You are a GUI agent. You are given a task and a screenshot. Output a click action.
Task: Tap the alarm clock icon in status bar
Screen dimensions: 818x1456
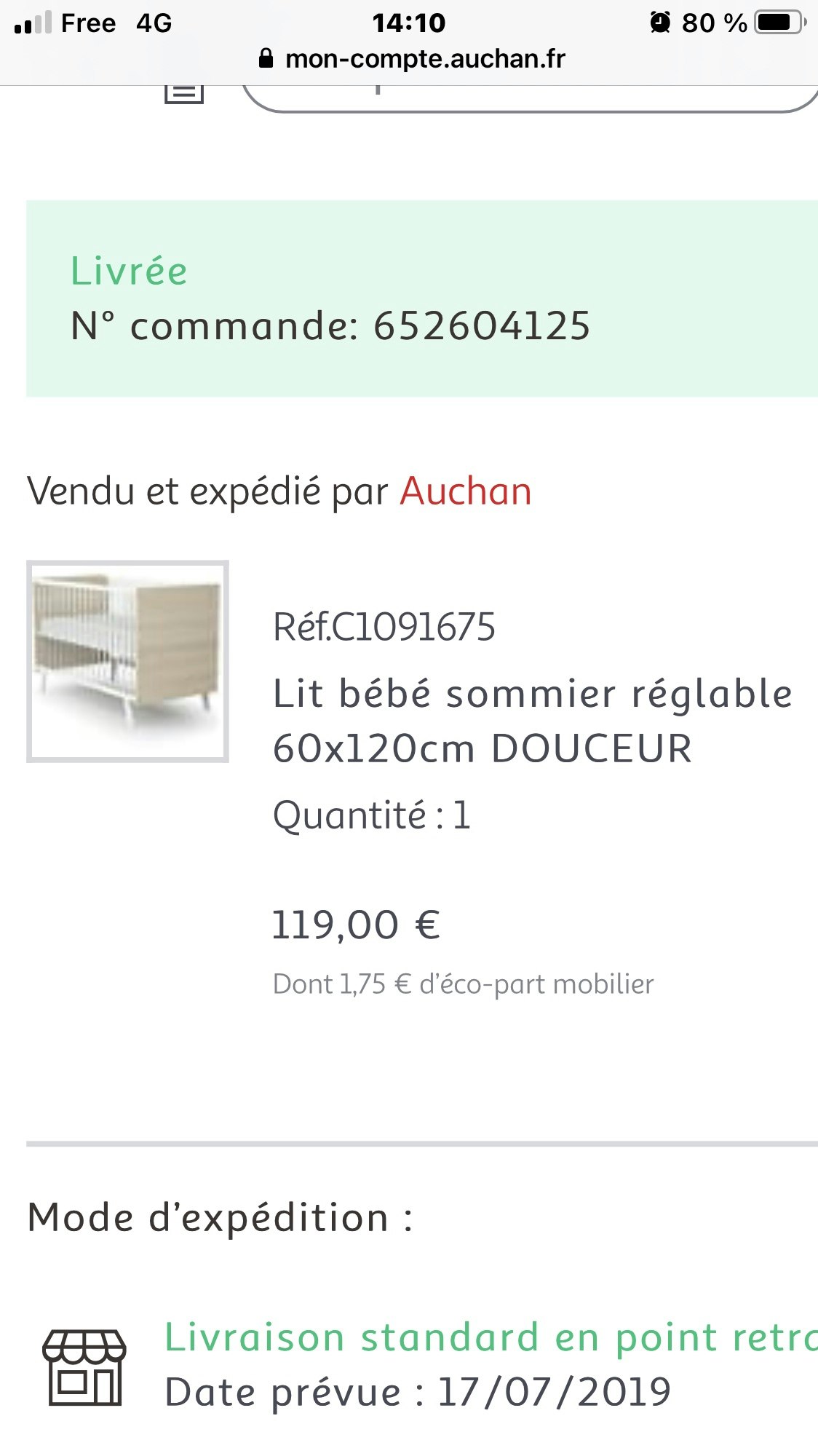[659, 23]
